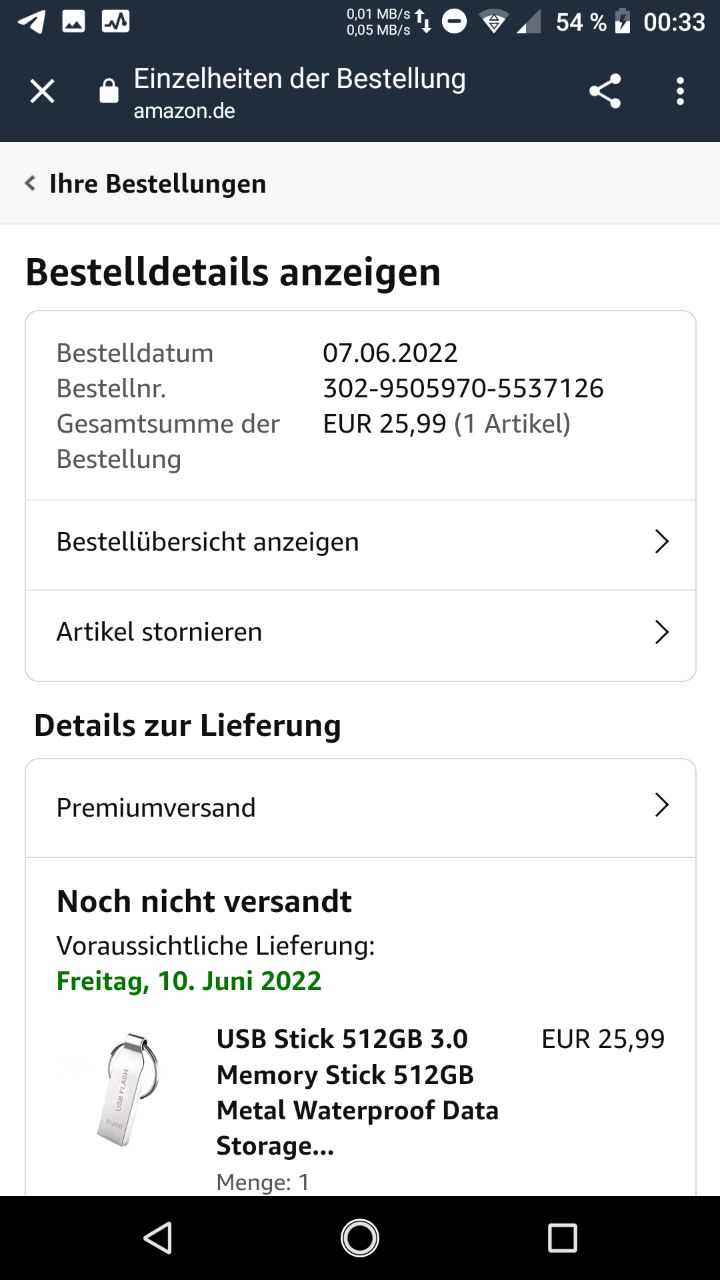Share this order details page

pyautogui.click(x=604, y=92)
